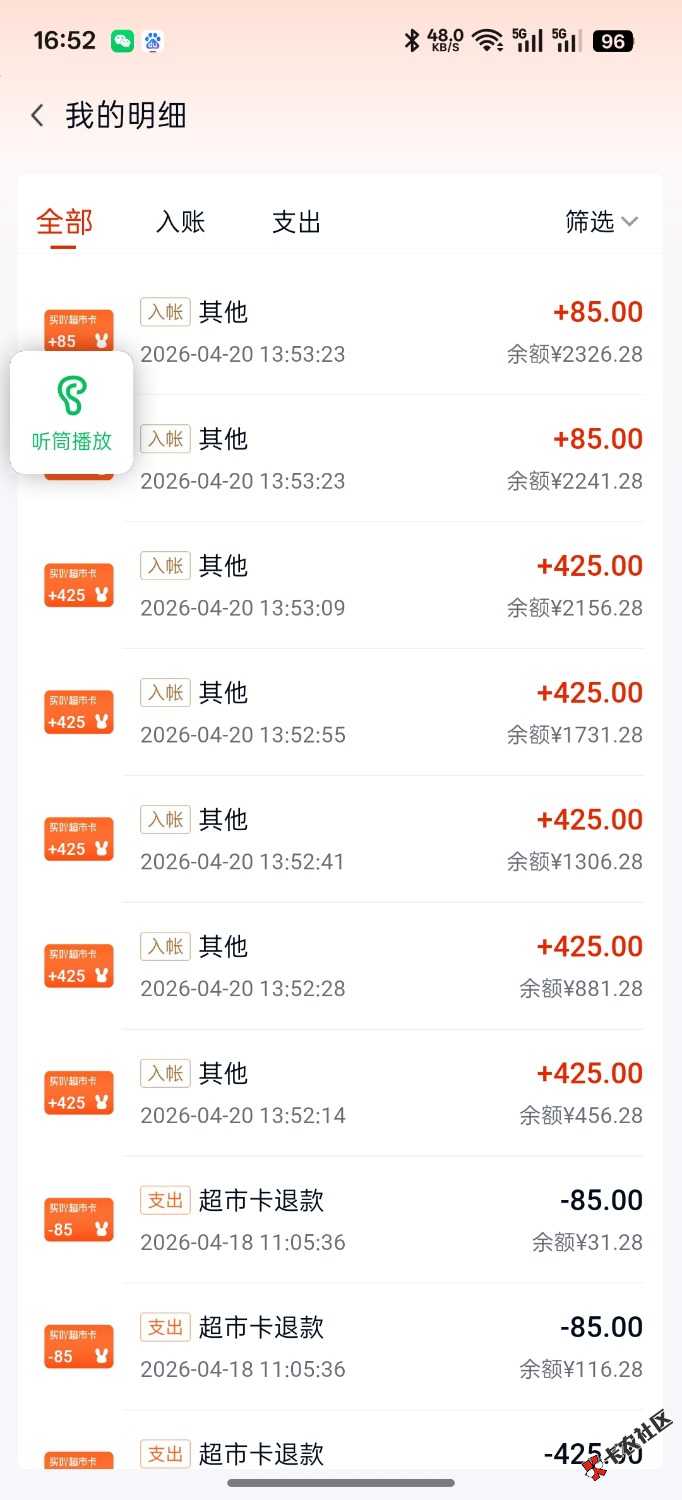Screen dimensions: 682x1500
Task: Switch to the 入账 tab
Action: (x=181, y=222)
